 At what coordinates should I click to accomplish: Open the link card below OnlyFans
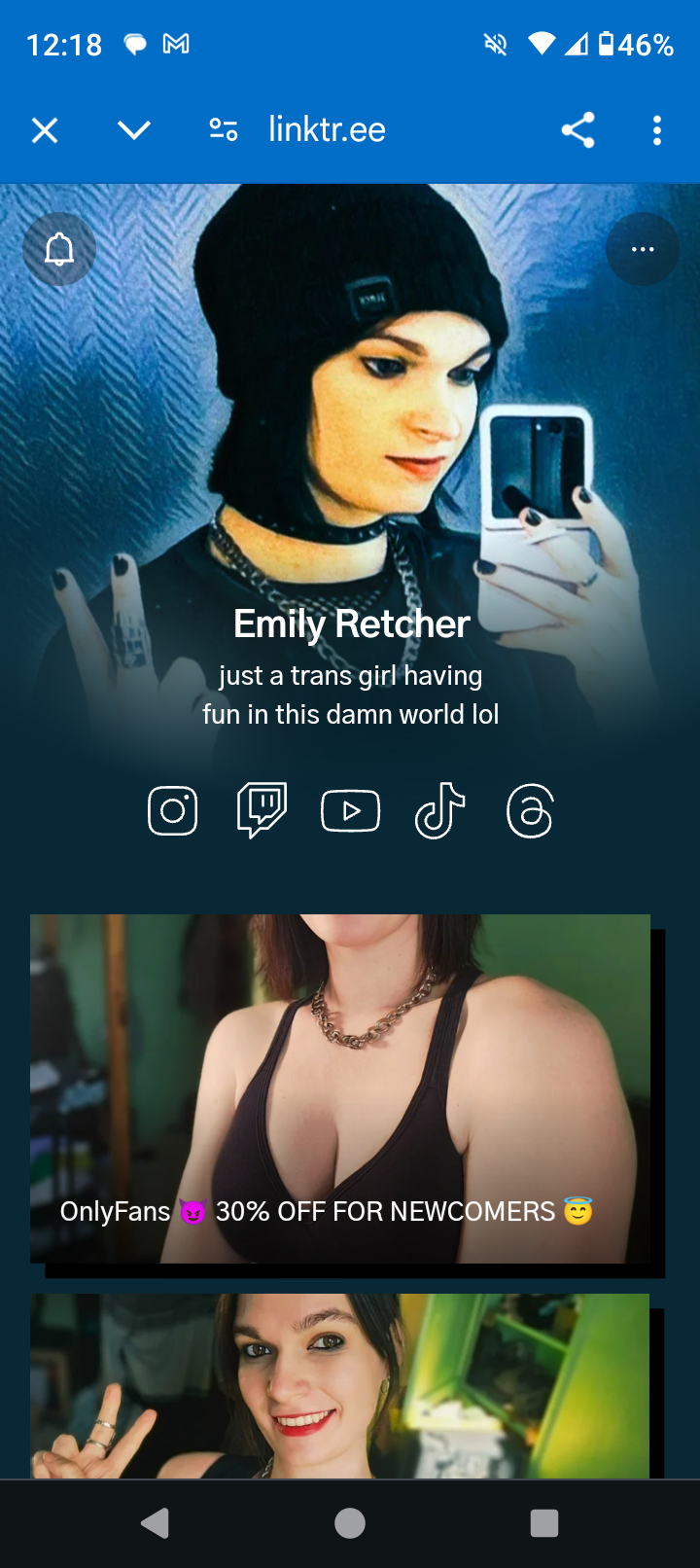340,1386
